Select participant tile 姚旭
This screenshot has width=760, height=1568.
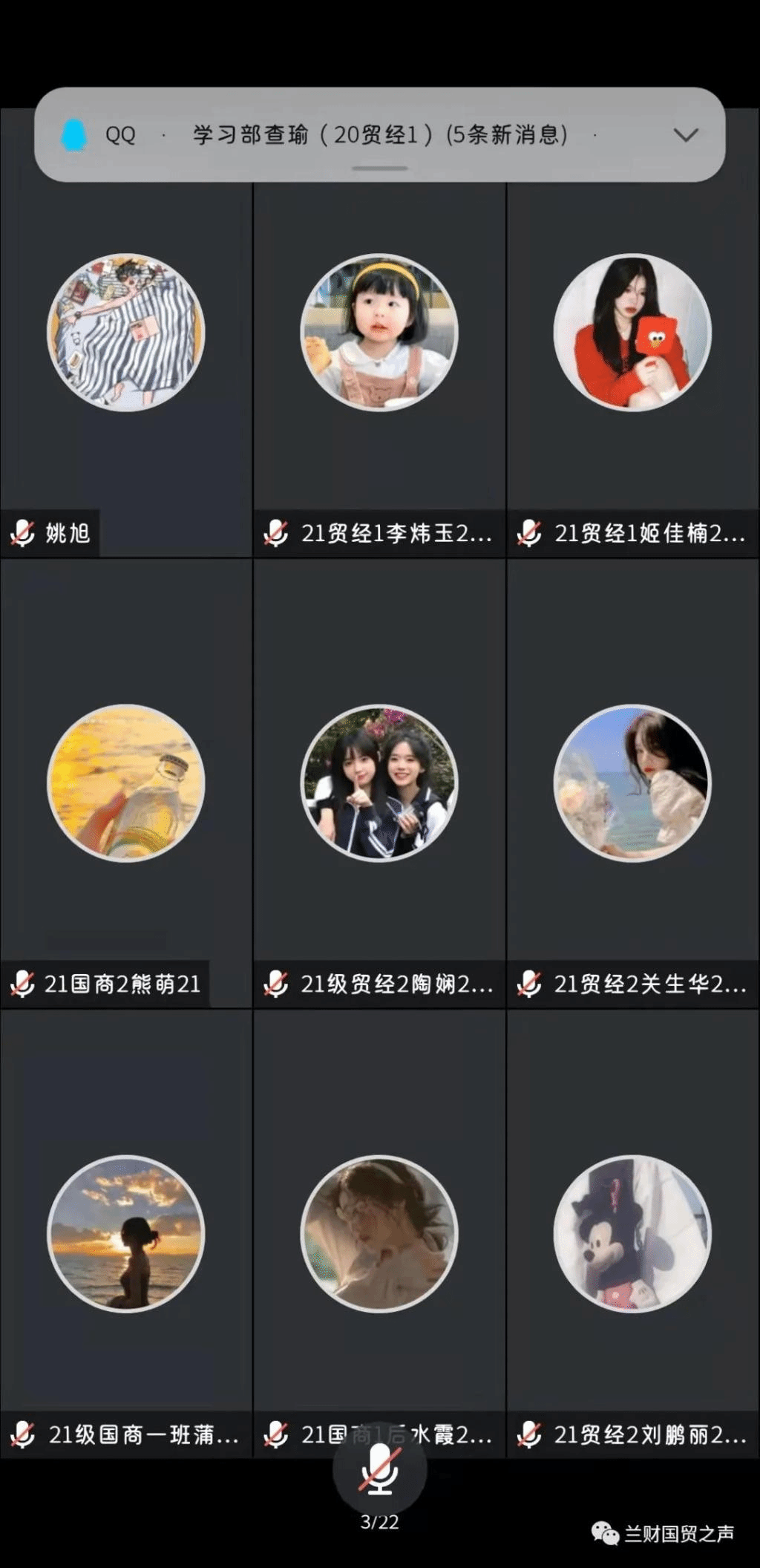click(x=126, y=333)
